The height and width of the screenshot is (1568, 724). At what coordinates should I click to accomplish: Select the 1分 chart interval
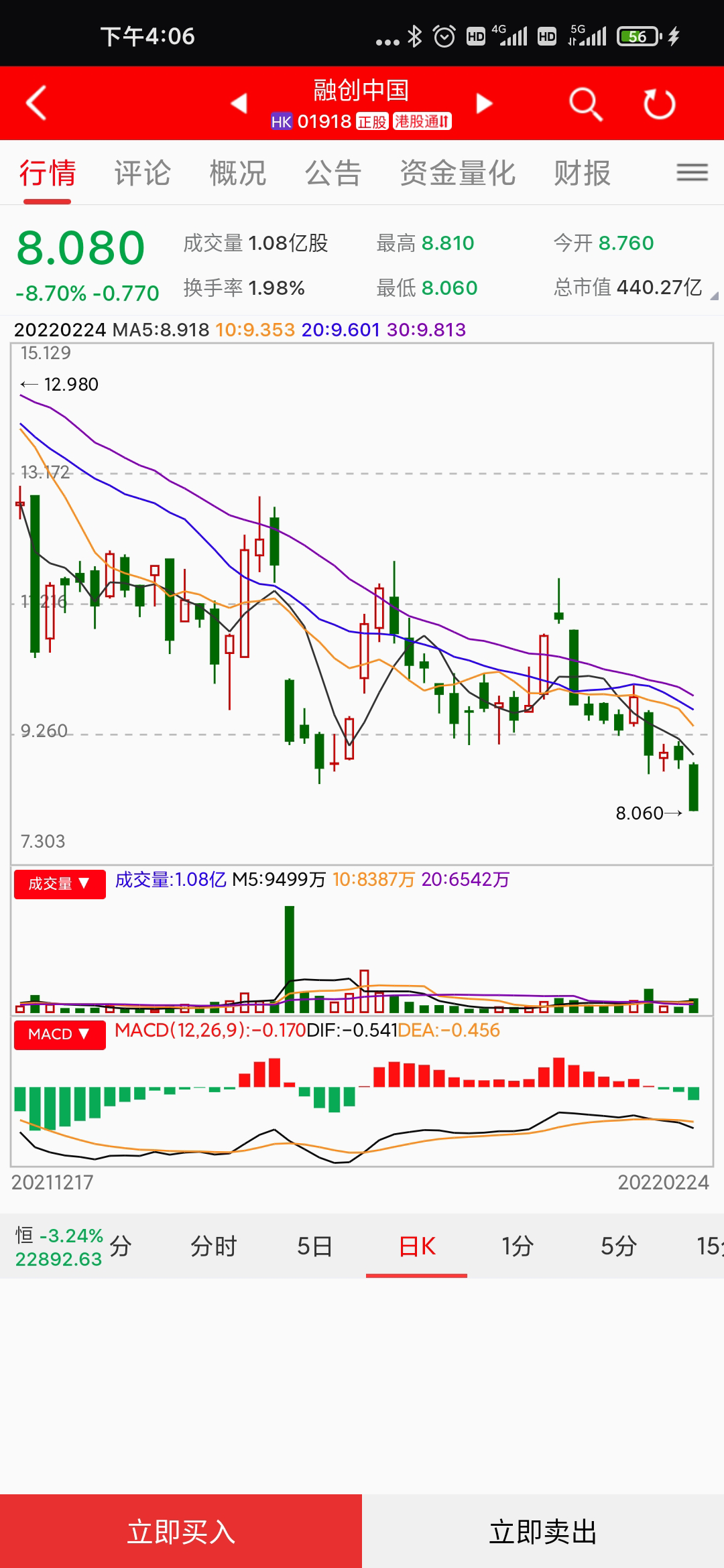click(x=517, y=1246)
